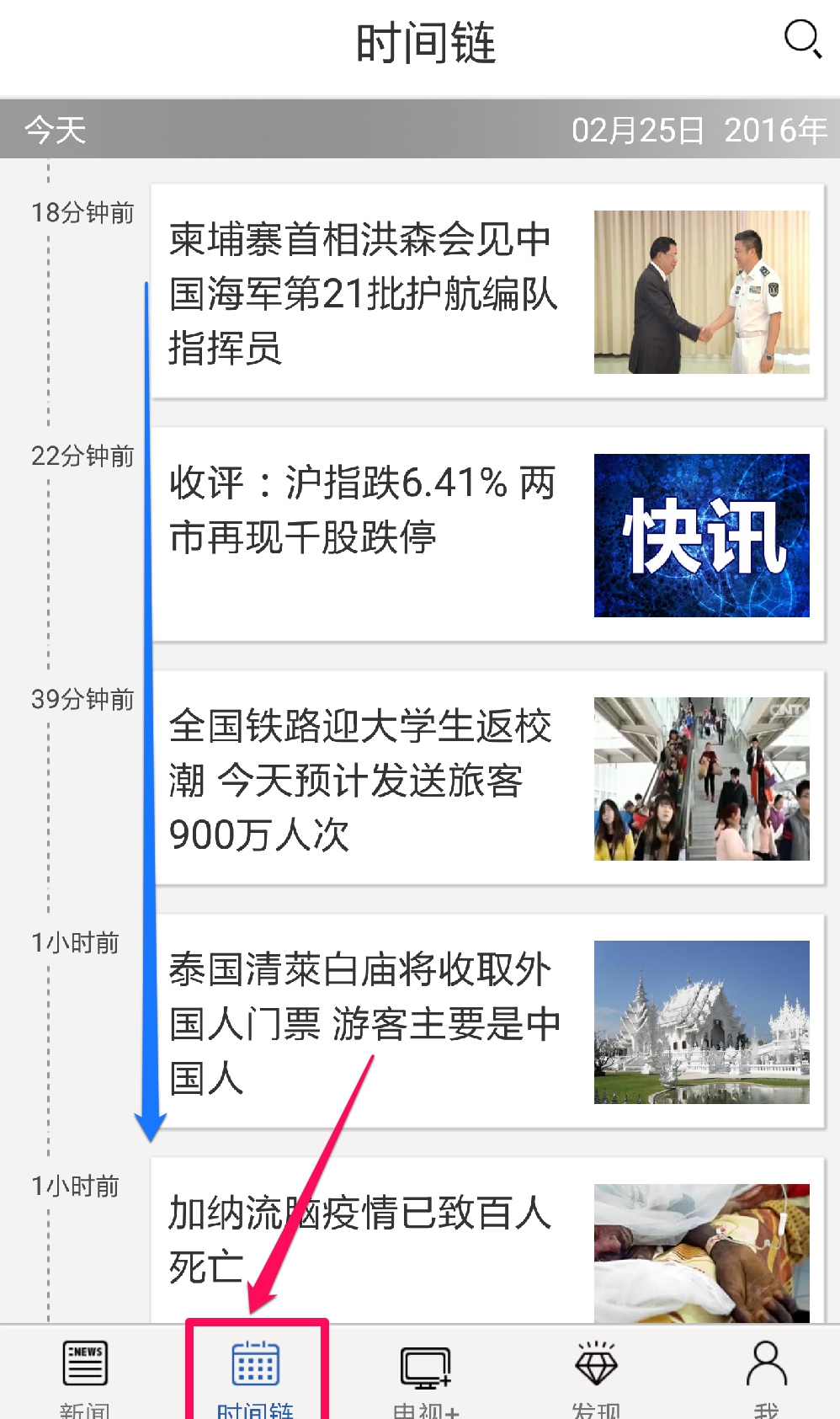Open the 全国铁路迎大学生返校潮 news card
The height and width of the screenshot is (1419, 840).
[486, 778]
